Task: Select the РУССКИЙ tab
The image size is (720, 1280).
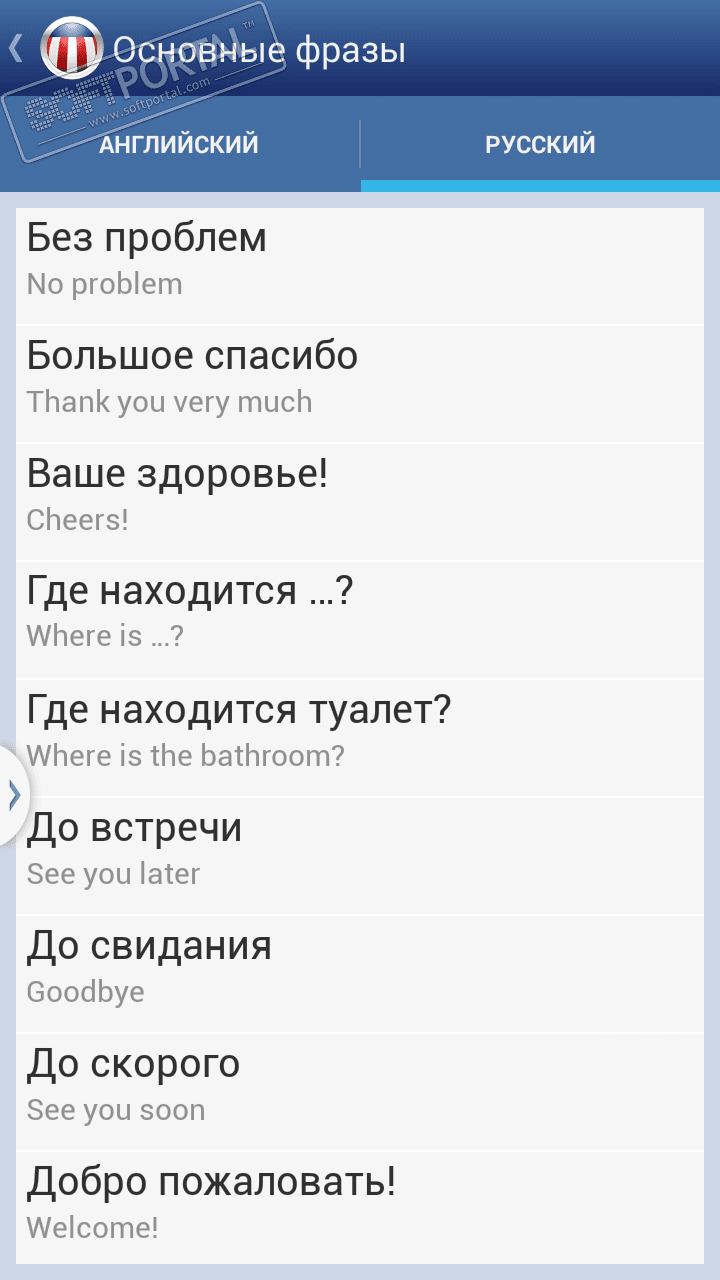Action: tap(540, 145)
